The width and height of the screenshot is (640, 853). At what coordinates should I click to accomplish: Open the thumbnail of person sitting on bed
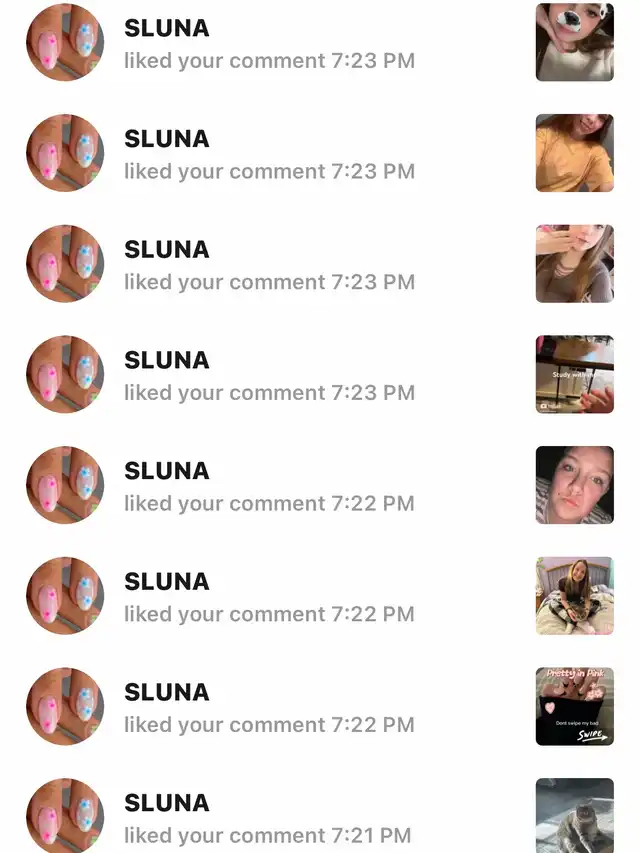click(574, 596)
